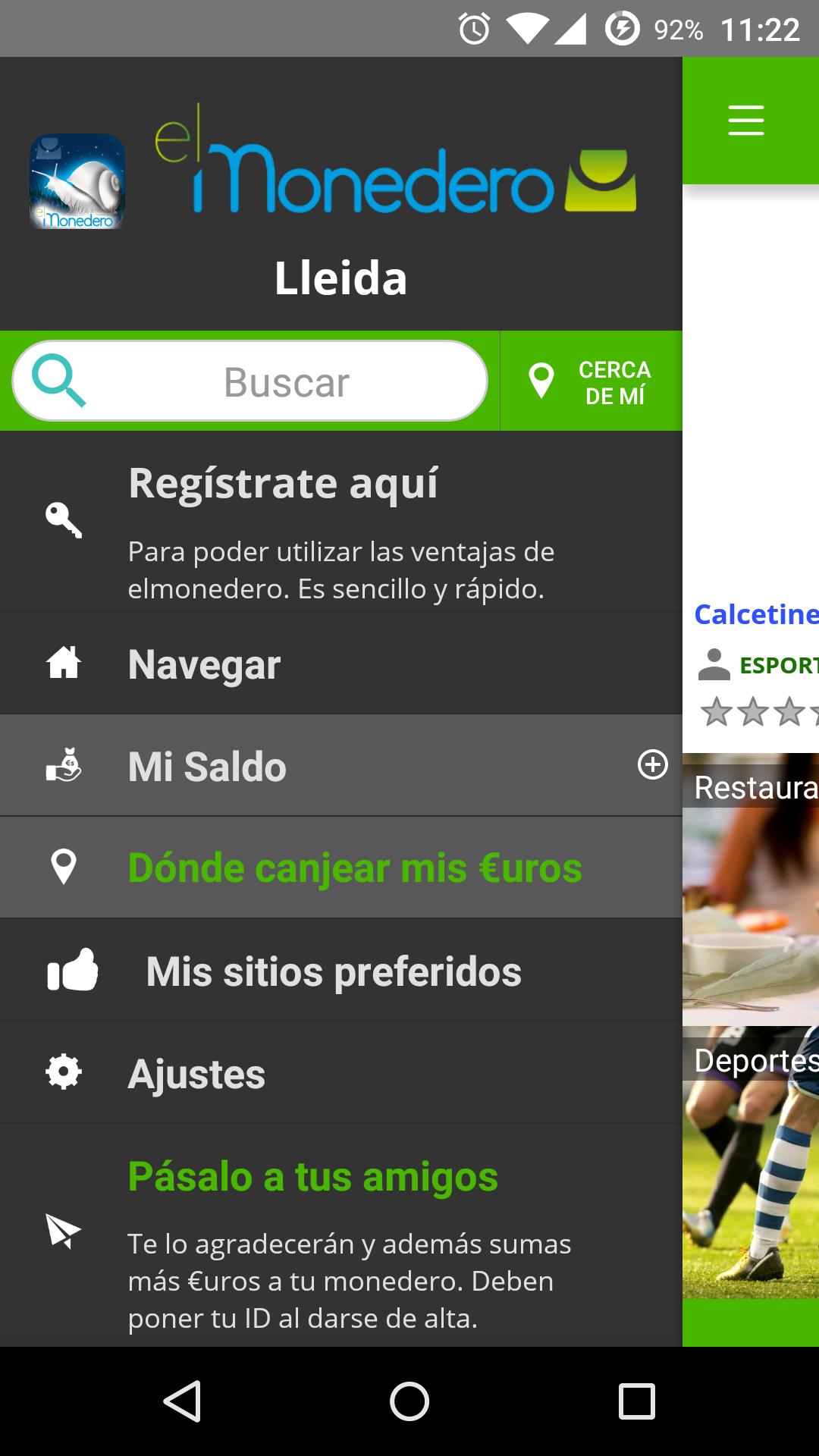Close the drawer with hamburger menu button
This screenshot has height=1456, width=819.
(x=746, y=121)
